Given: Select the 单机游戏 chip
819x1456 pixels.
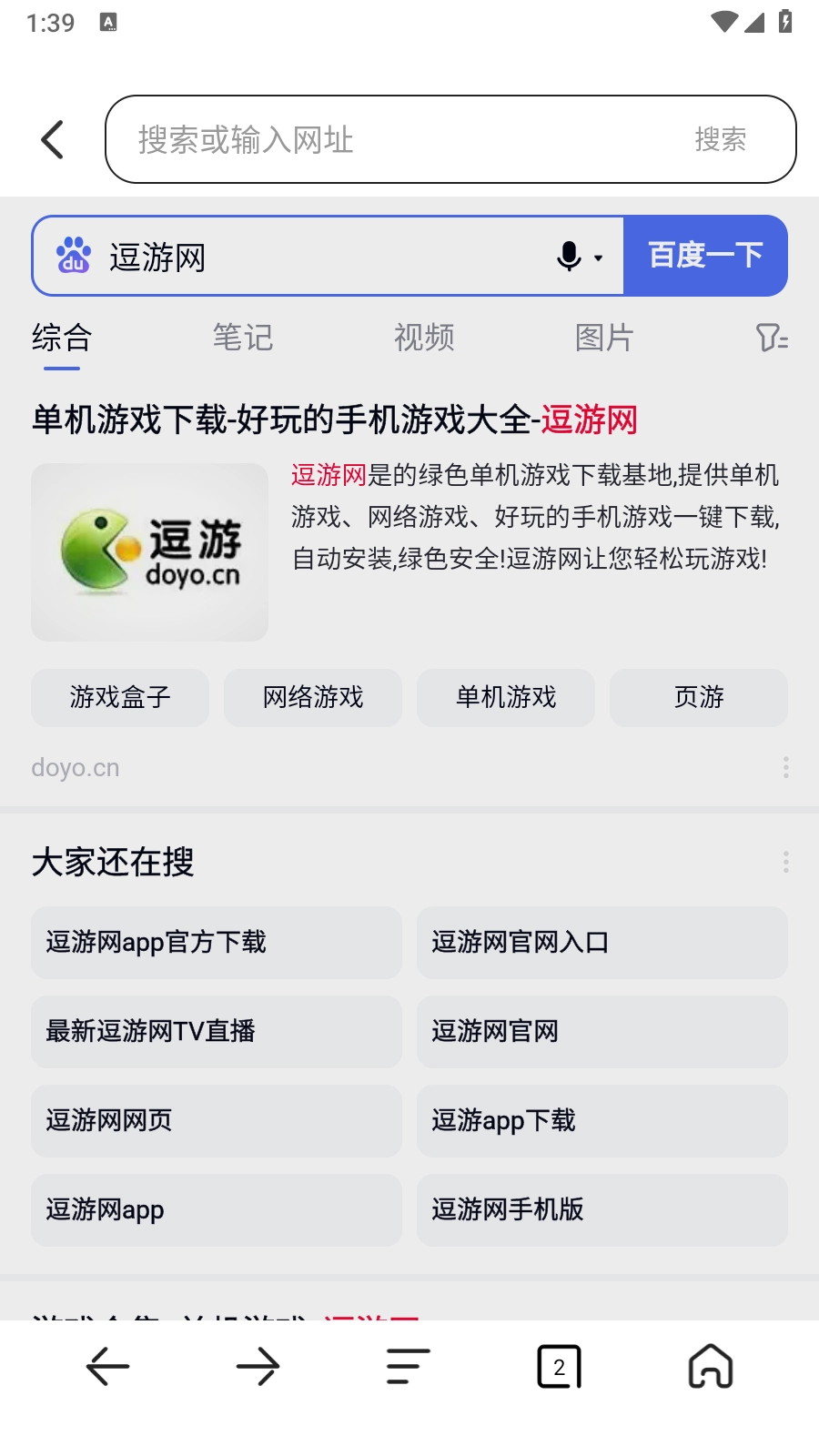Looking at the screenshot, I should point(506,697).
